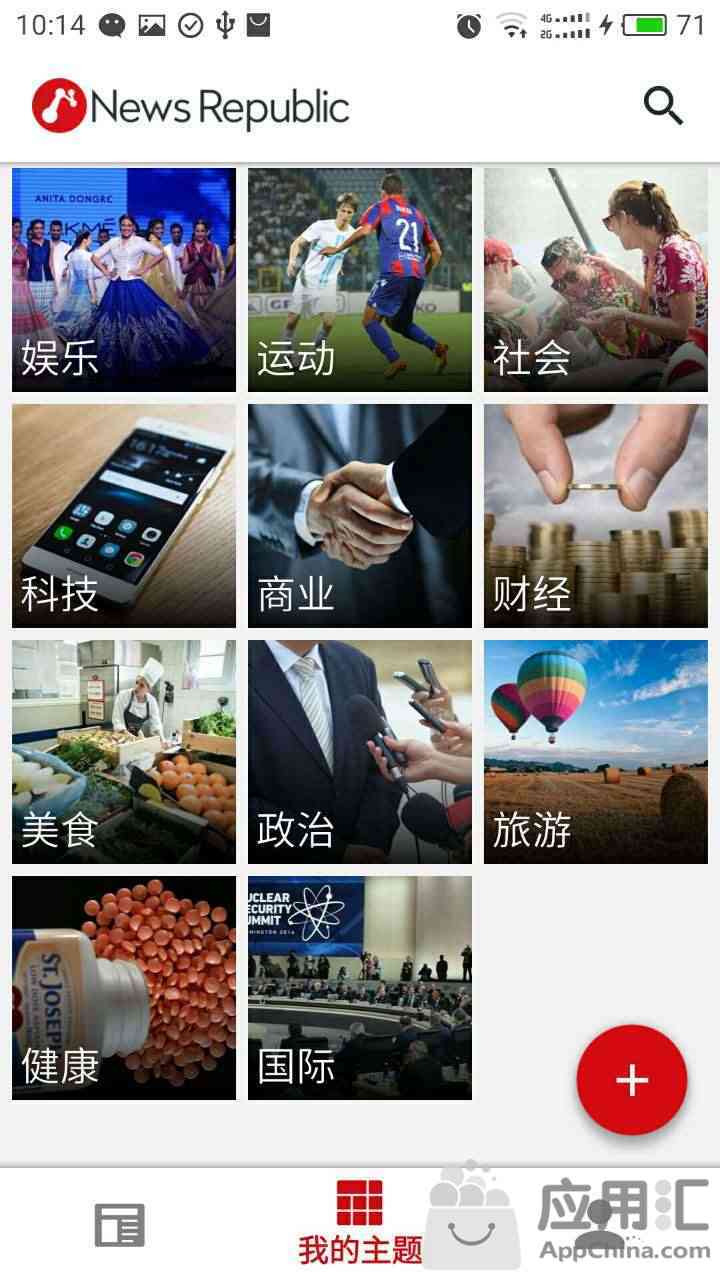View the 政治 topic tile
Image resolution: width=720 pixels, height=1280 pixels.
click(x=360, y=752)
